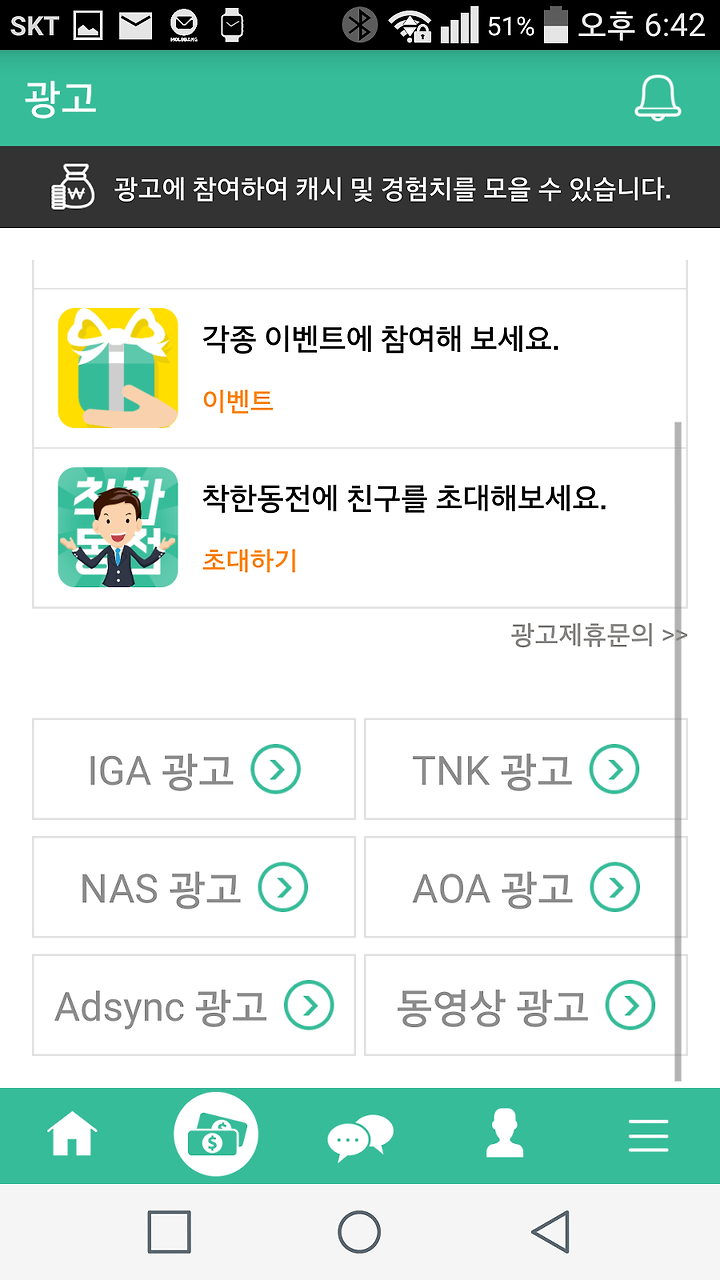Open Adsync 광고
Image resolution: width=720 pixels, height=1280 pixels.
194,1005
